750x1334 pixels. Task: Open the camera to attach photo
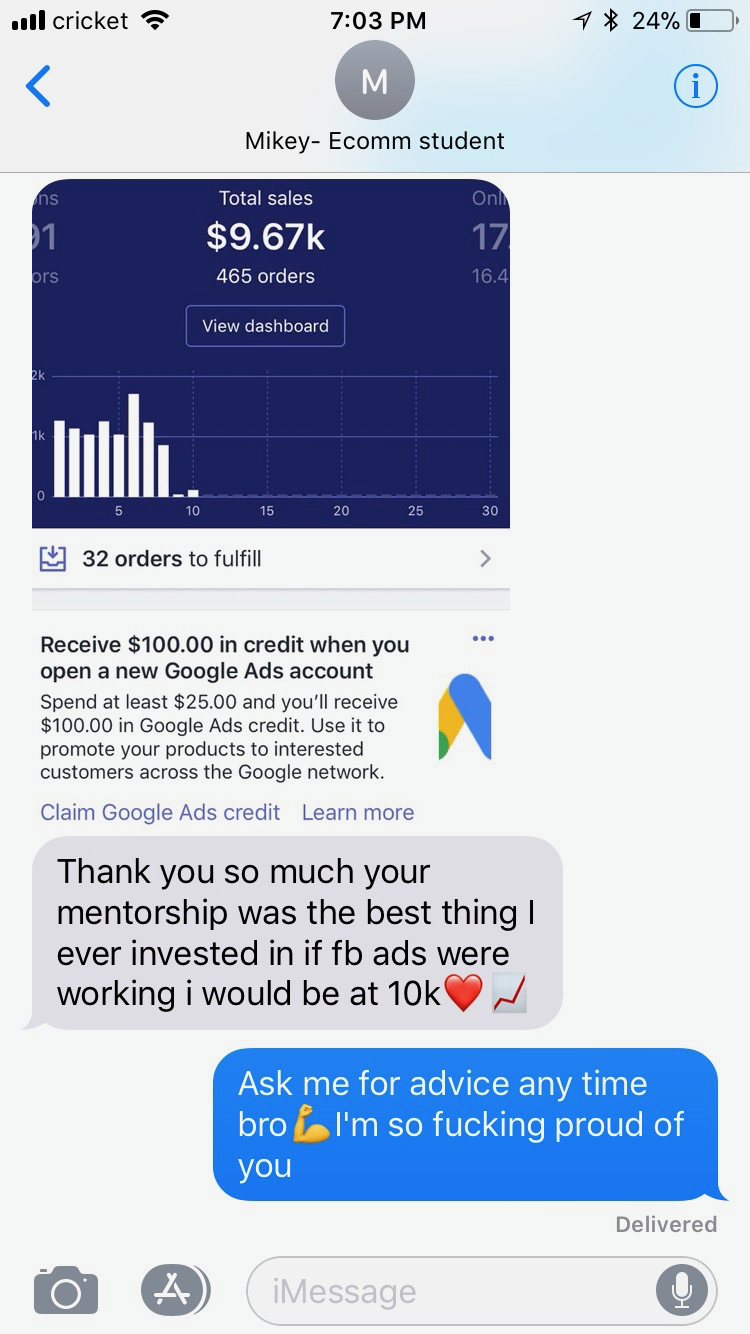point(66,1290)
